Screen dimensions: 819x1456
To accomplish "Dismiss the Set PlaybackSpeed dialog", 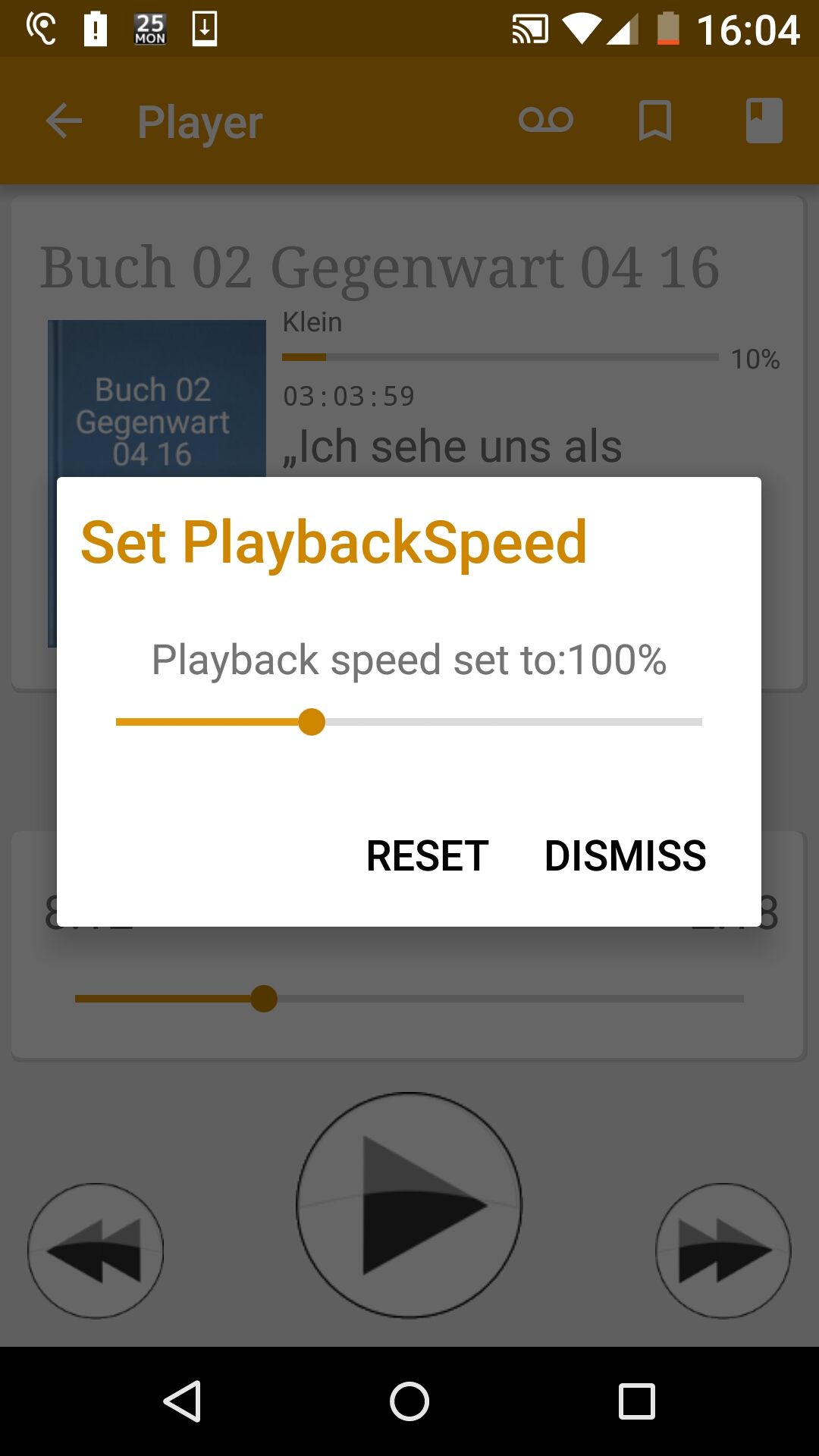I will [625, 856].
